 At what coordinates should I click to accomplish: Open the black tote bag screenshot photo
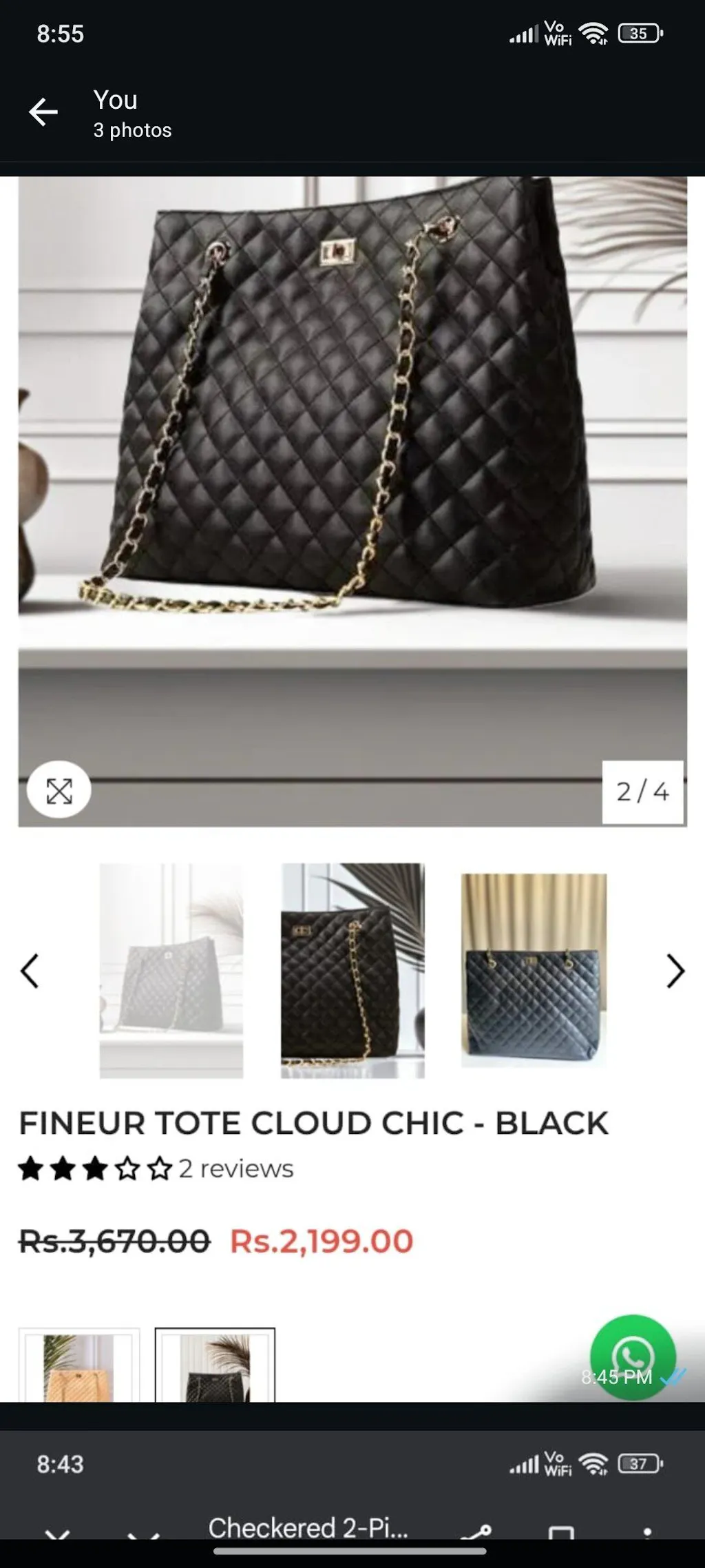tap(352, 785)
